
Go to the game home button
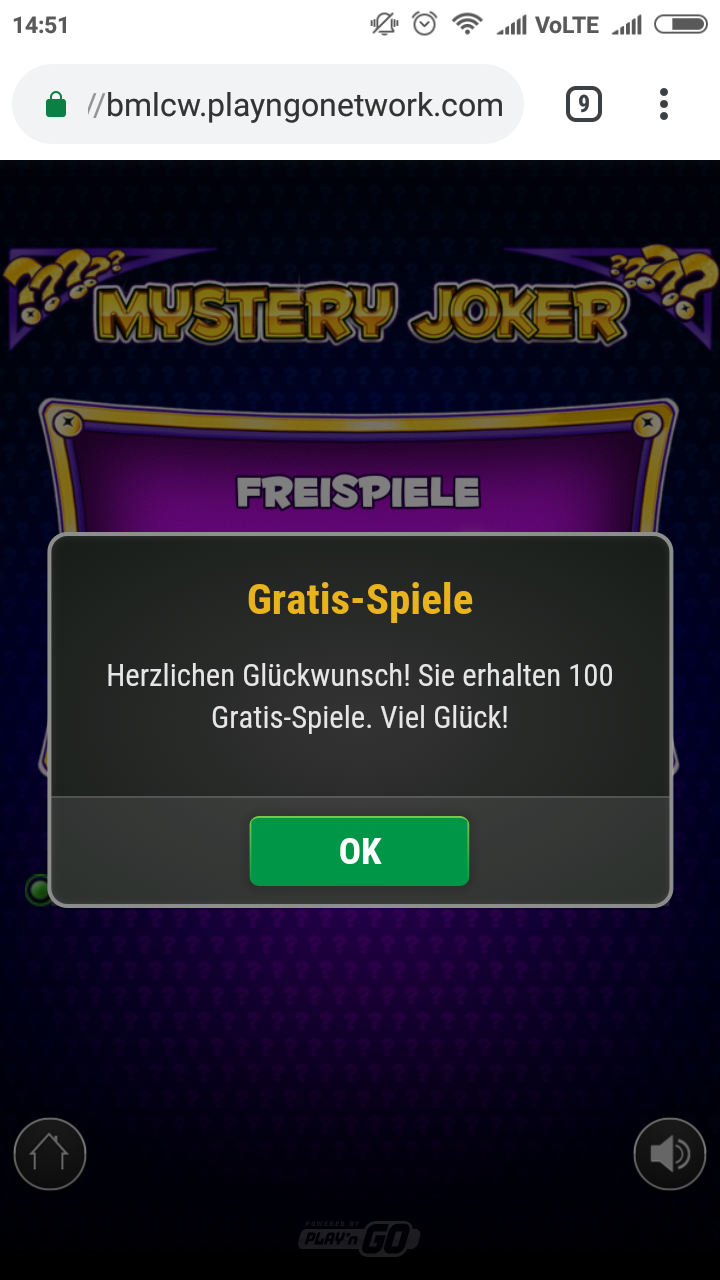point(50,1154)
